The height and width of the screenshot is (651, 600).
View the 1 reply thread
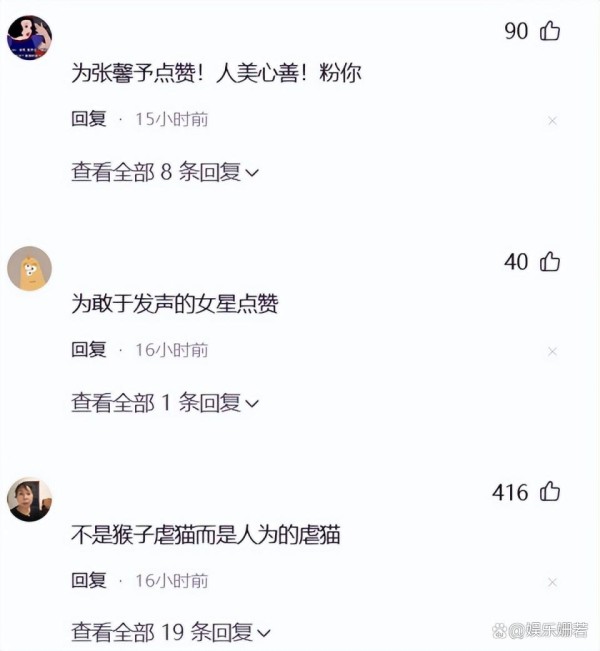[165, 403]
